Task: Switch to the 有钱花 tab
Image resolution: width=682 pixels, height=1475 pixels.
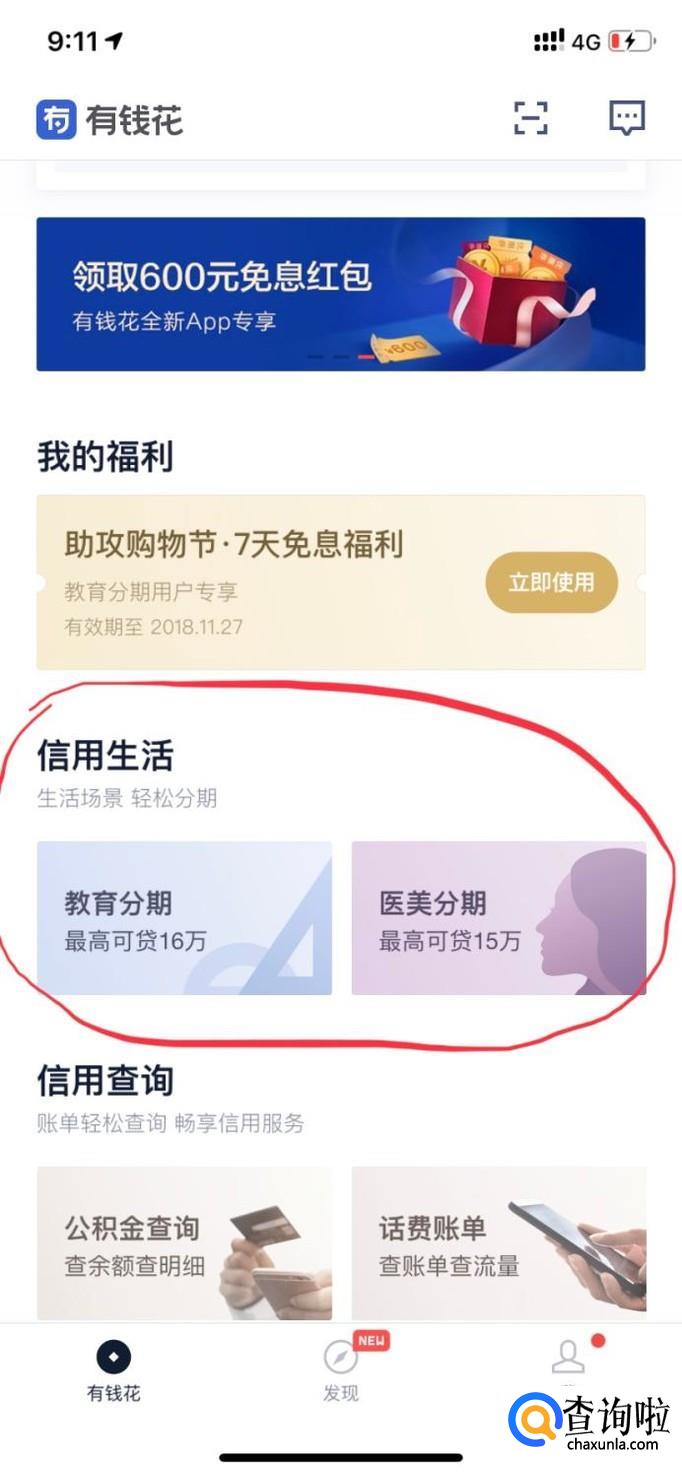Action: [114, 1371]
